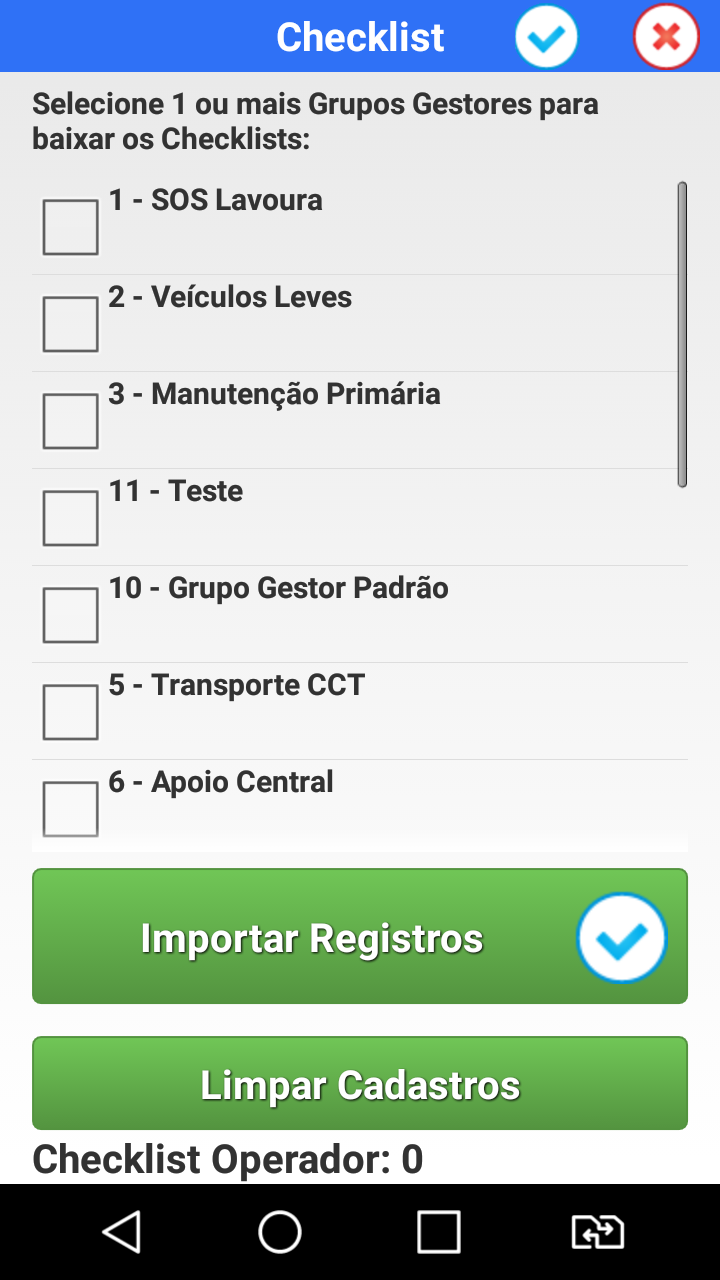Choose the 5 - Transporte CCT group
720x1280 pixels.
pos(70,712)
